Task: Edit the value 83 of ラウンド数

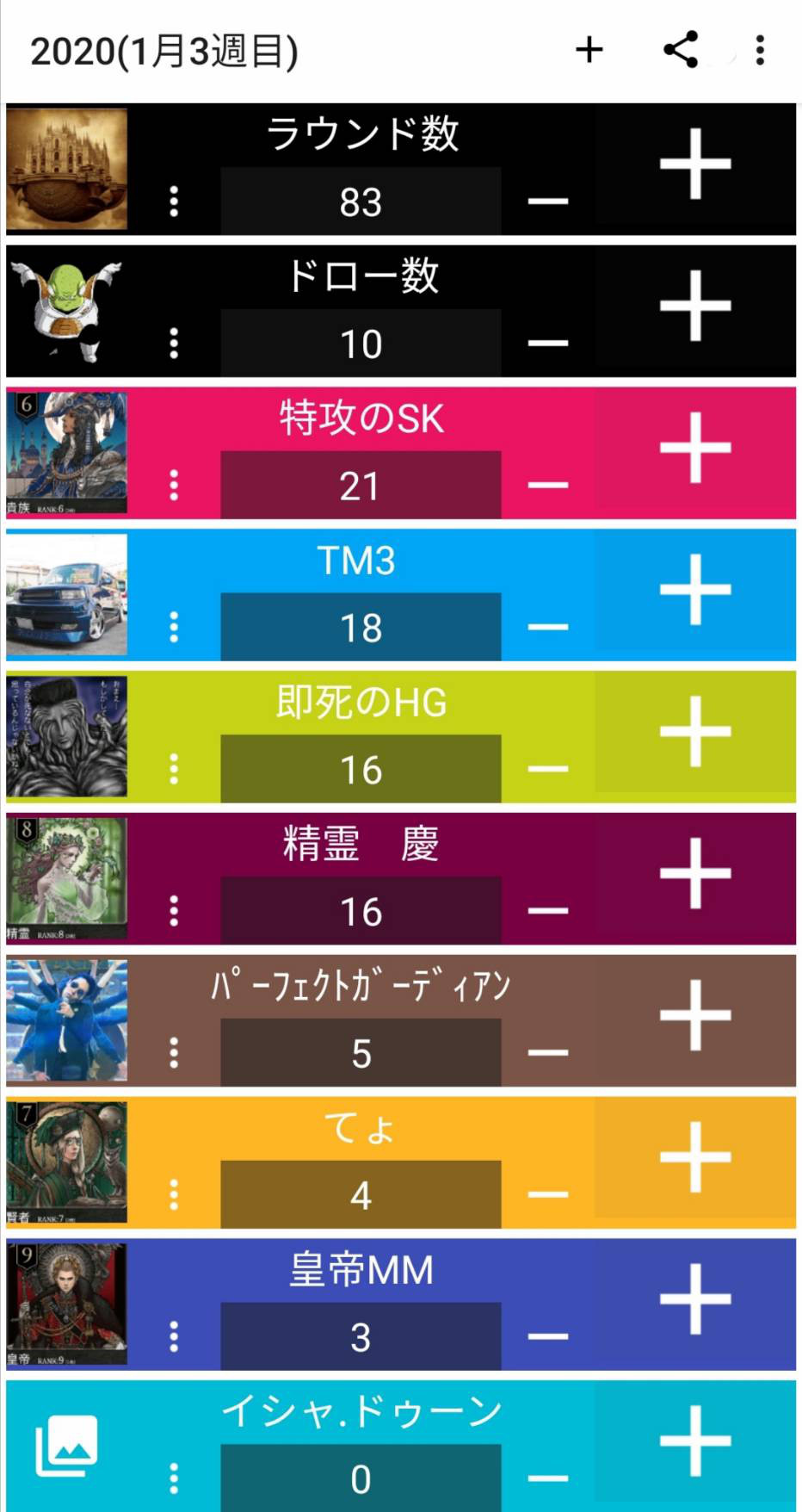Action: tap(361, 201)
